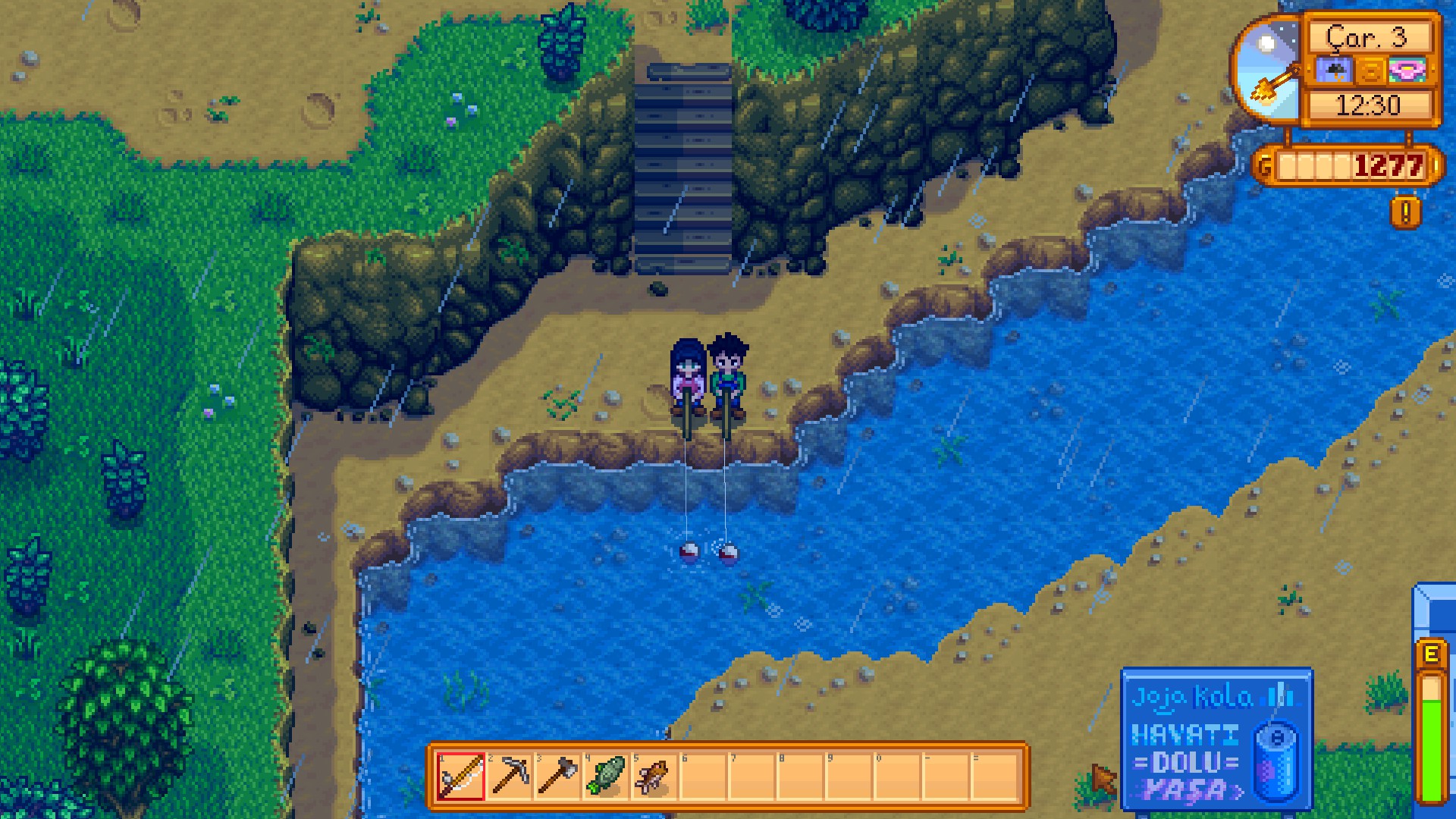Screen dimensions: 1456x819
Task: Equip the pickaxe from the toolbar
Action: click(510, 776)
